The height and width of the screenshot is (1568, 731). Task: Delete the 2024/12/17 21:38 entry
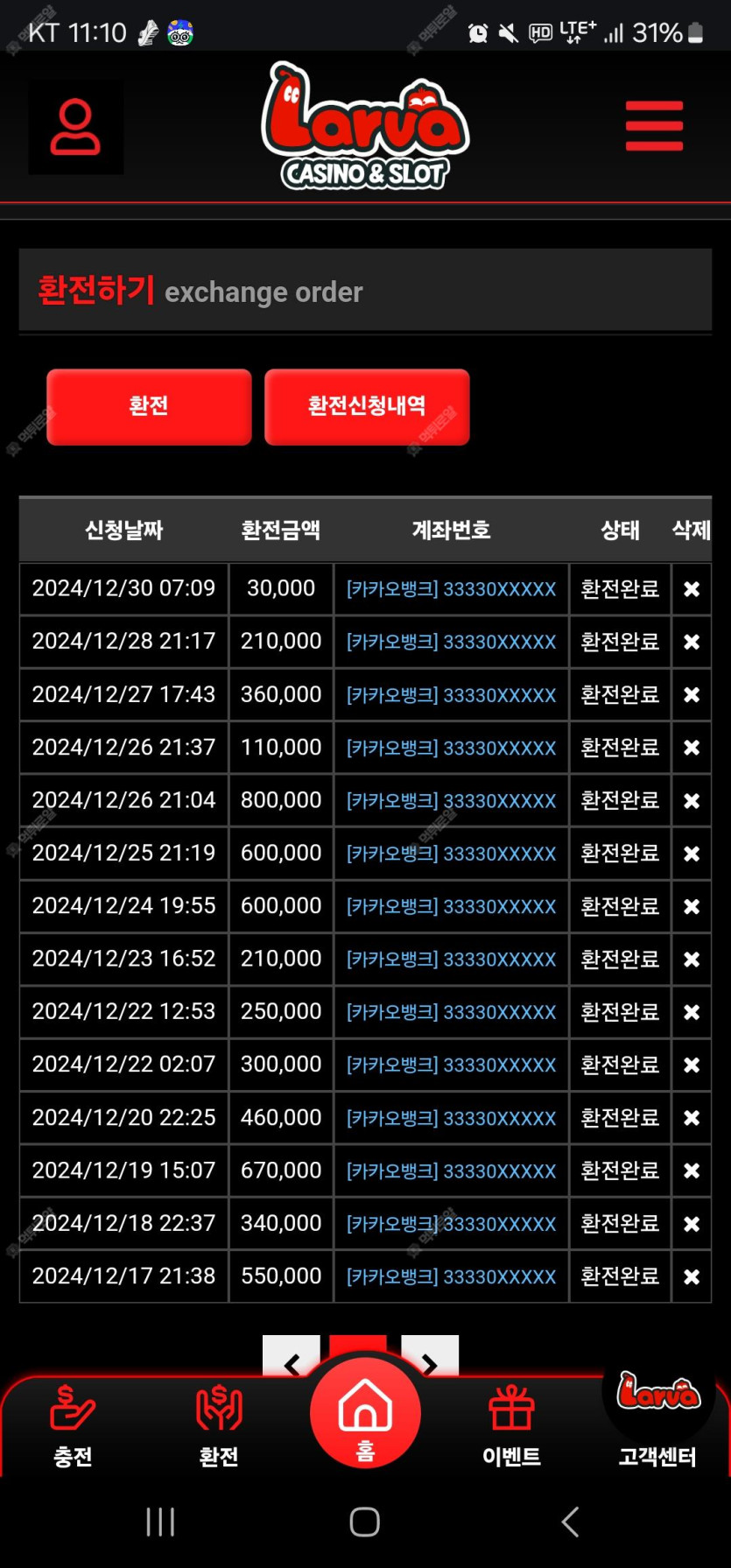pyautogui.click(x=692, y=1276)
